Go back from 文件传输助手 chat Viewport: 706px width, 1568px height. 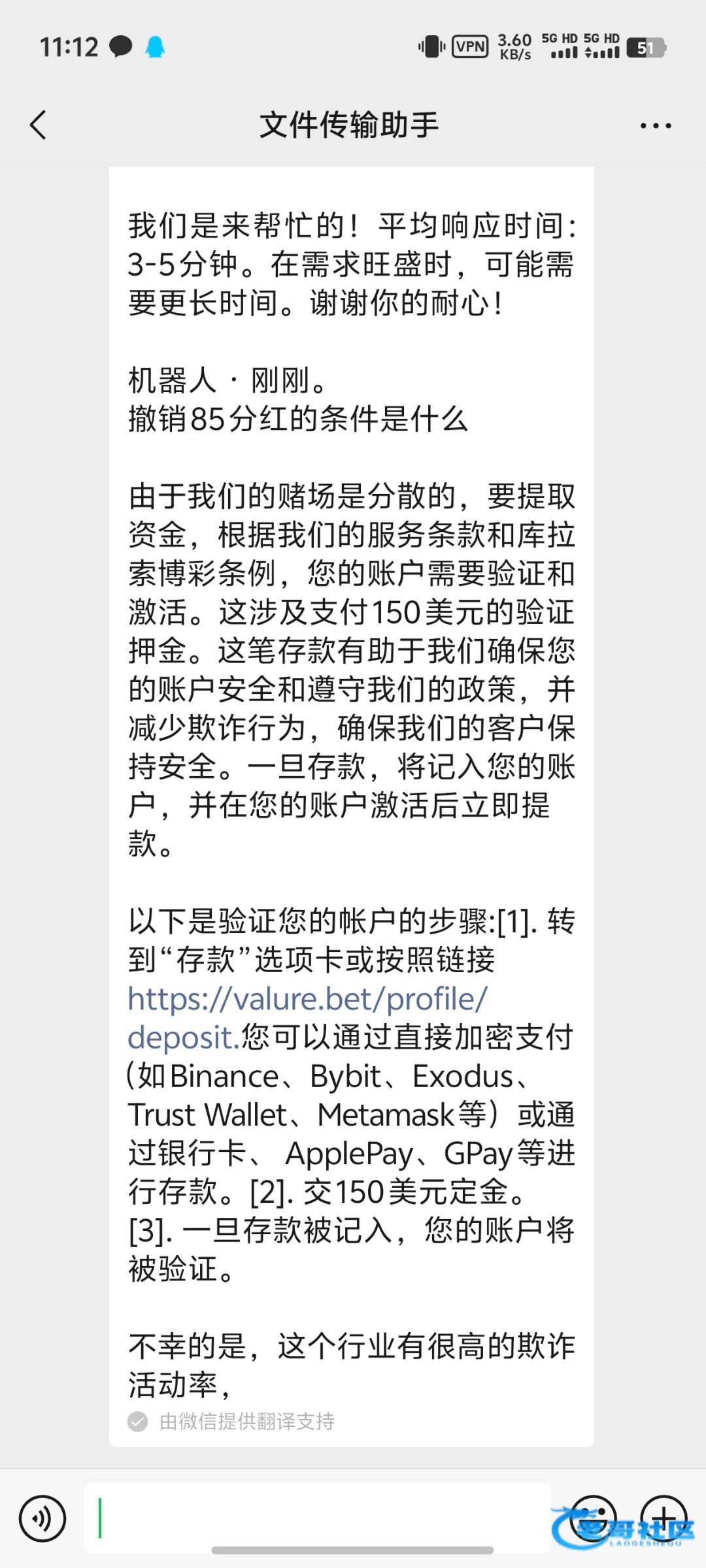[38, 125]
